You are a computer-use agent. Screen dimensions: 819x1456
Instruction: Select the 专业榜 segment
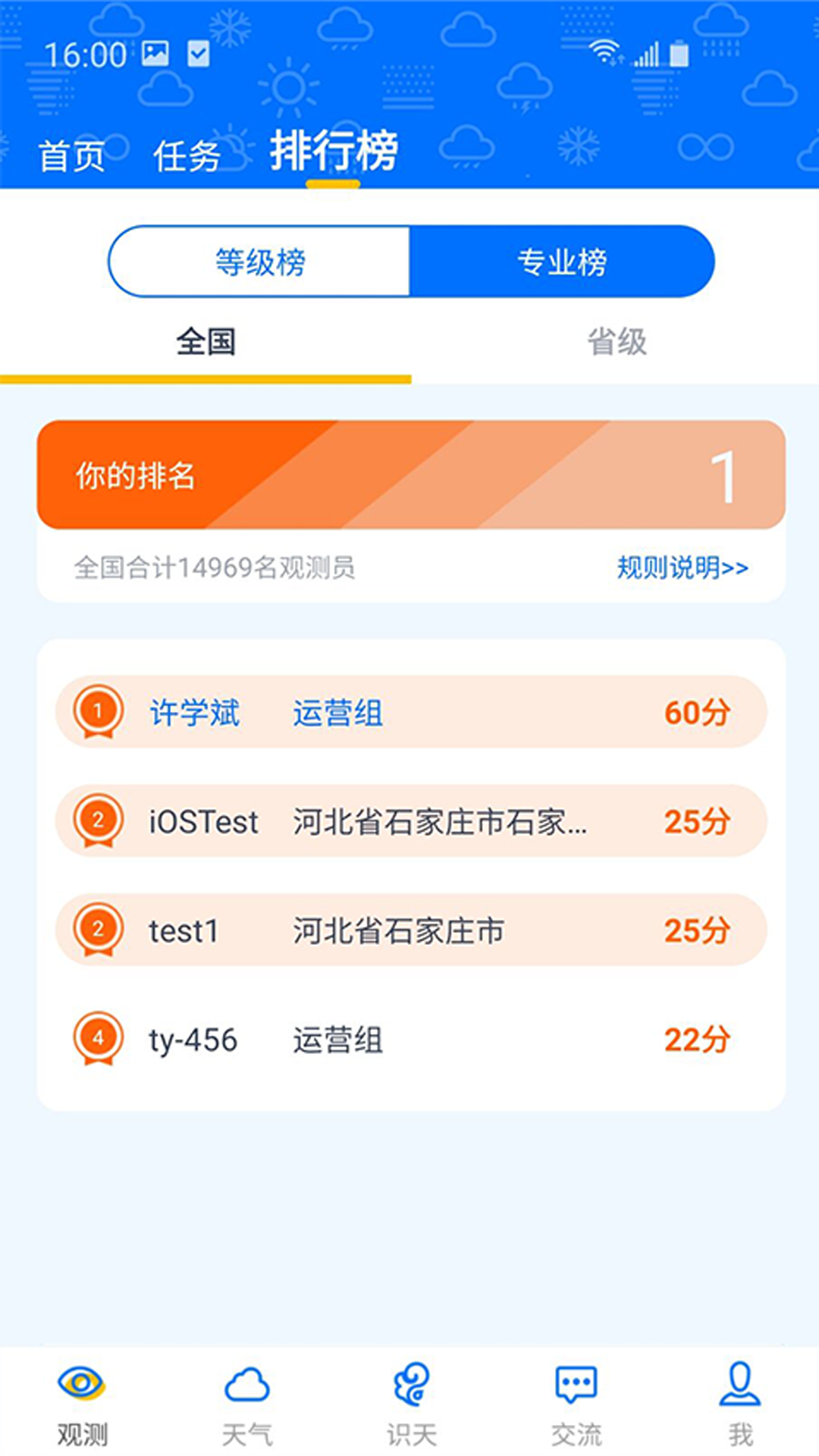pyautogui.click(x=561, y=262)
